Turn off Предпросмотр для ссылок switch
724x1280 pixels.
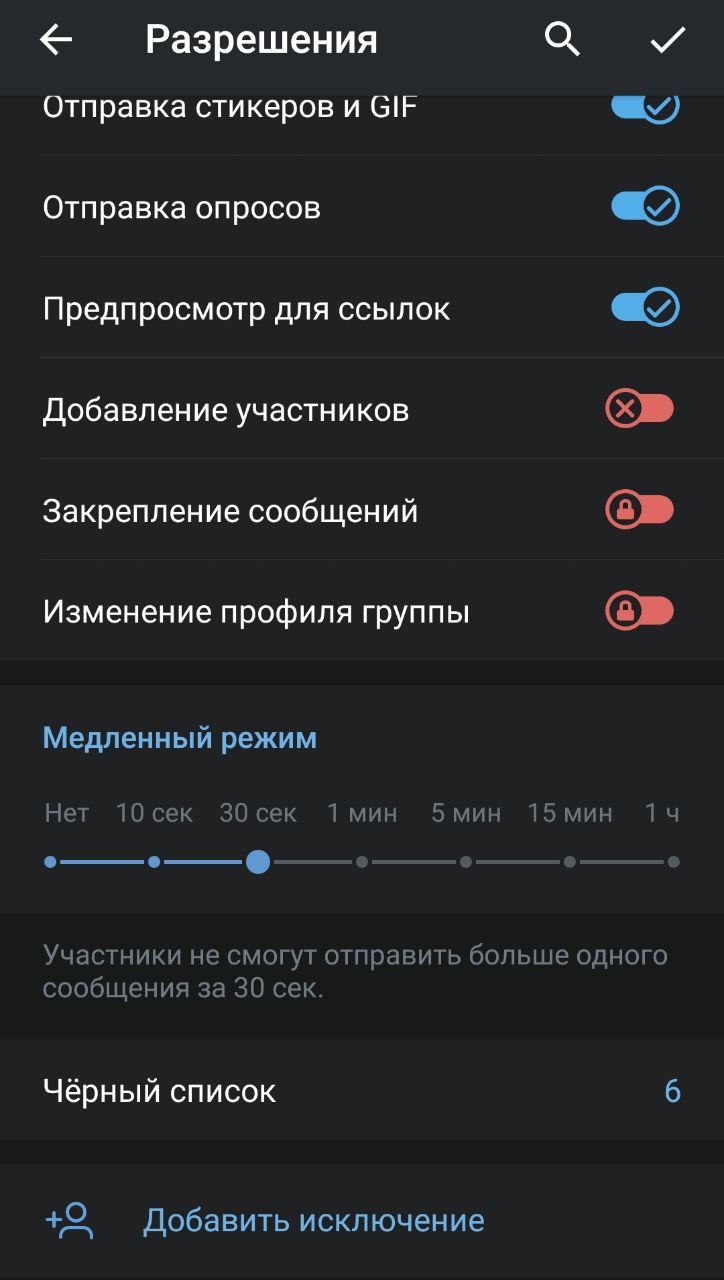(645, 308)
